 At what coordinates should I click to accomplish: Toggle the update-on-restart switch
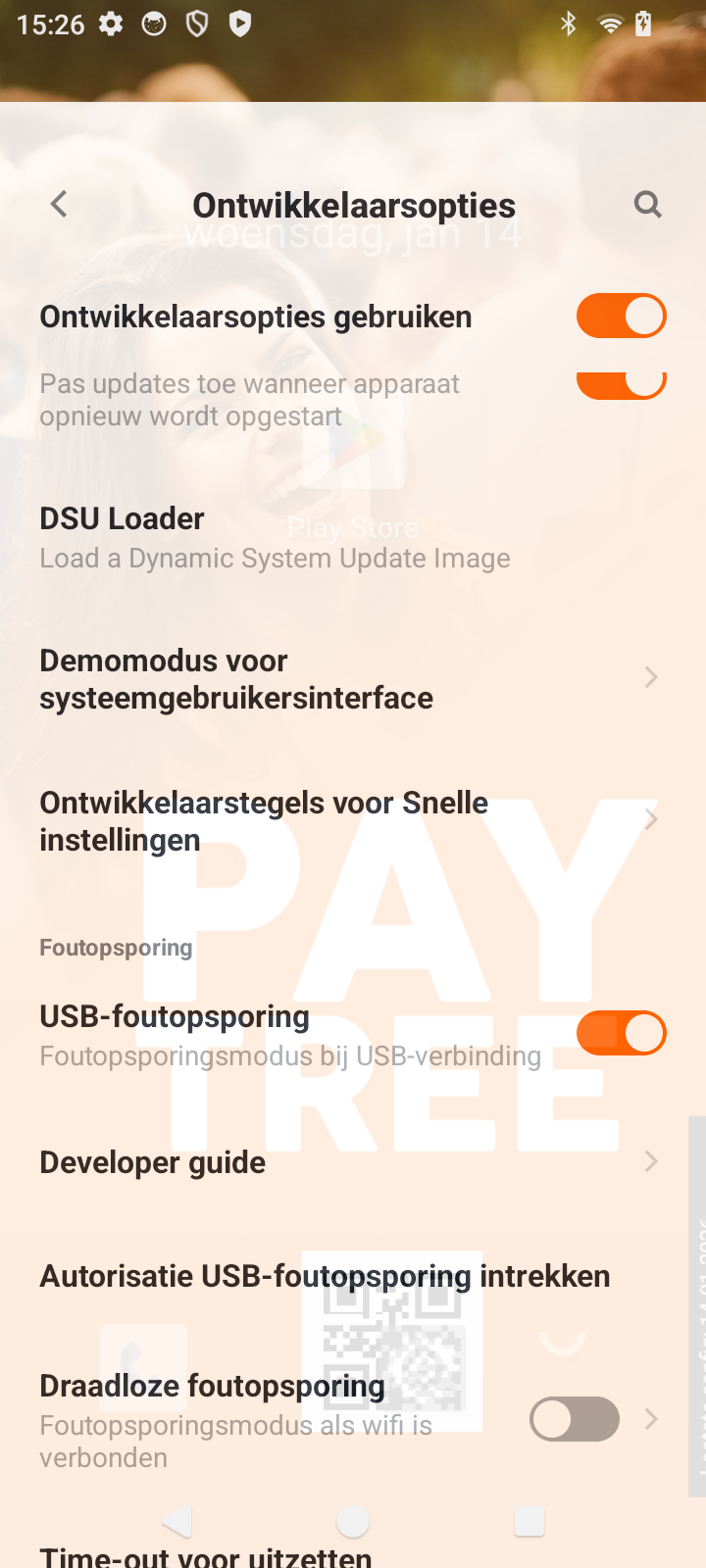622,384
